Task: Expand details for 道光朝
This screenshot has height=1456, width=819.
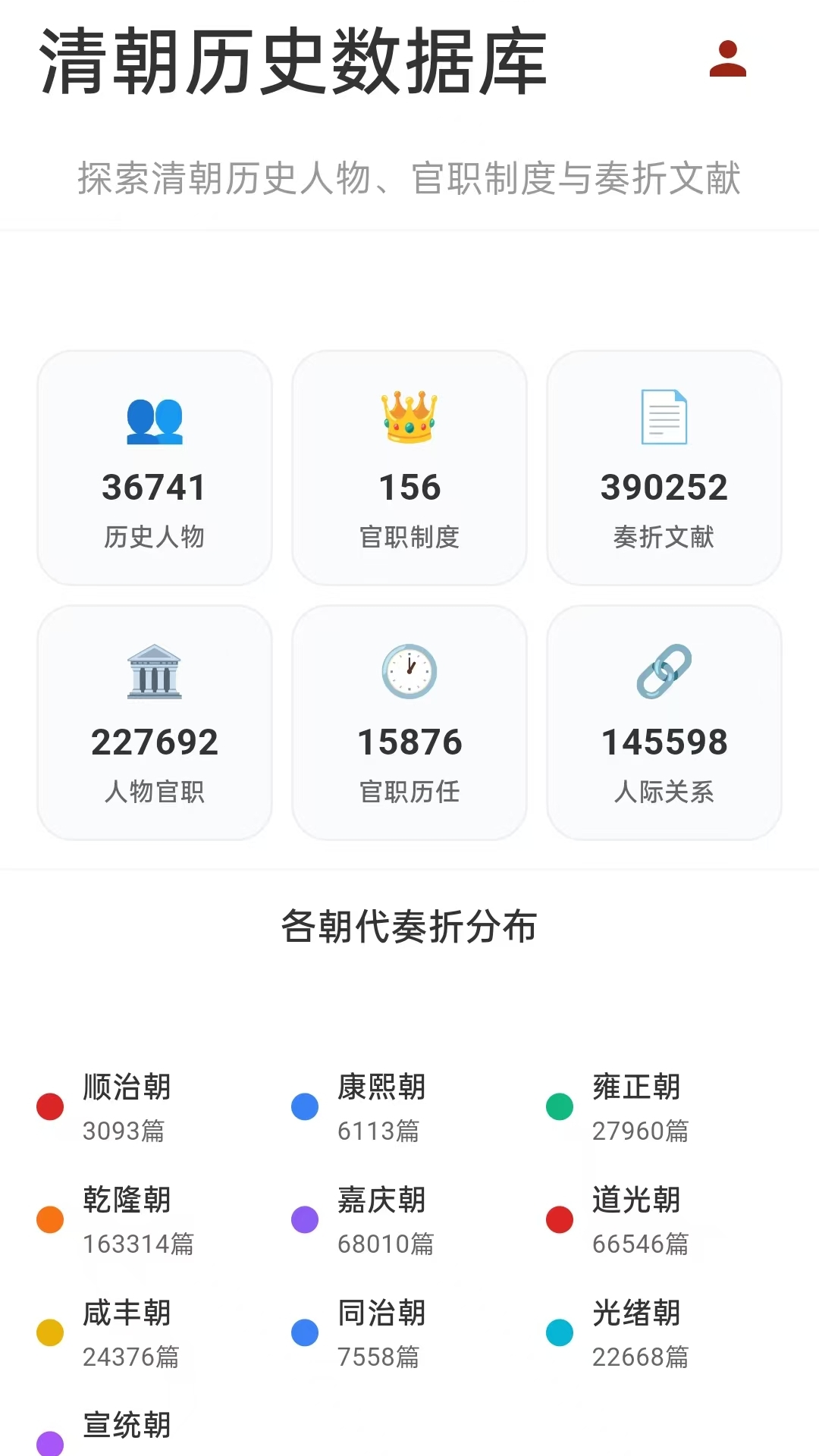Action: coord(637,1200)
